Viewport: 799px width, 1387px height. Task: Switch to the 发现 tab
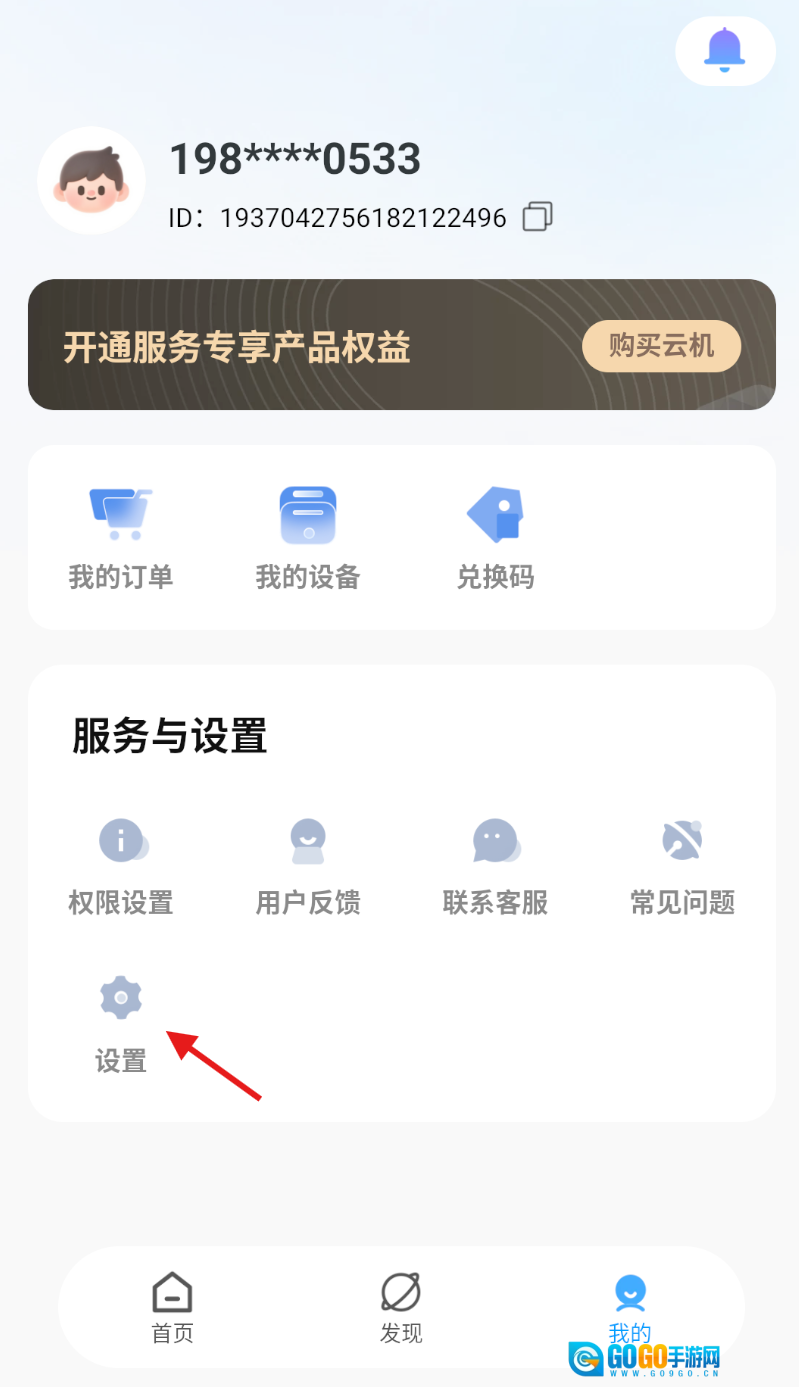[x=401, y=1307]
